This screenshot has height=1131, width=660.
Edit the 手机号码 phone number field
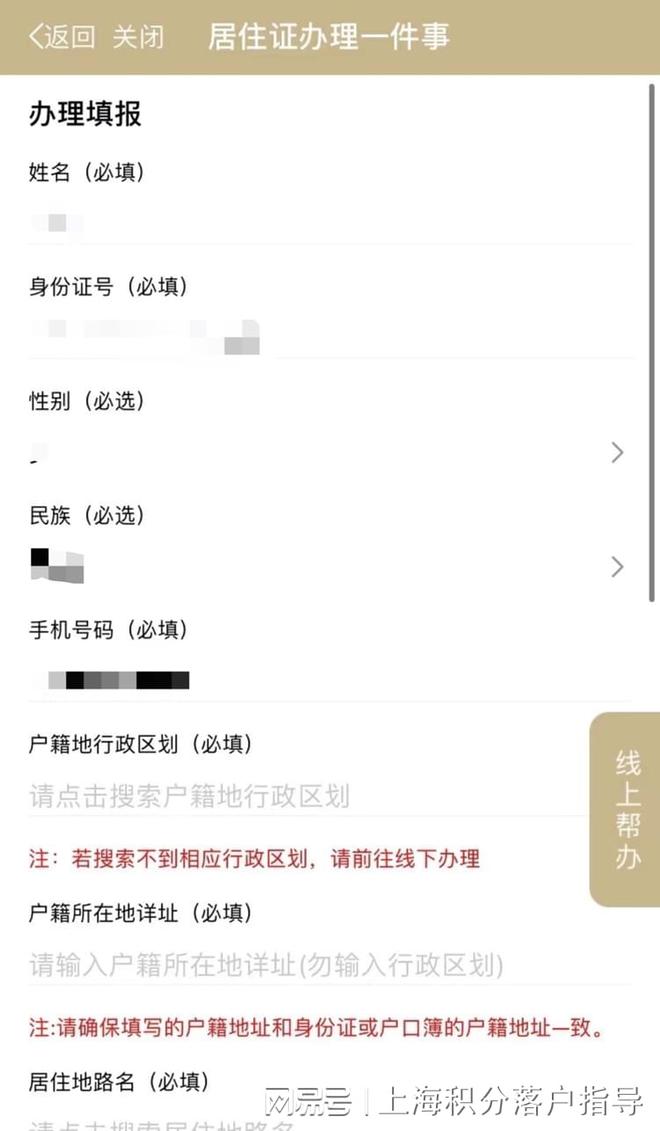(x=330, y=681)
